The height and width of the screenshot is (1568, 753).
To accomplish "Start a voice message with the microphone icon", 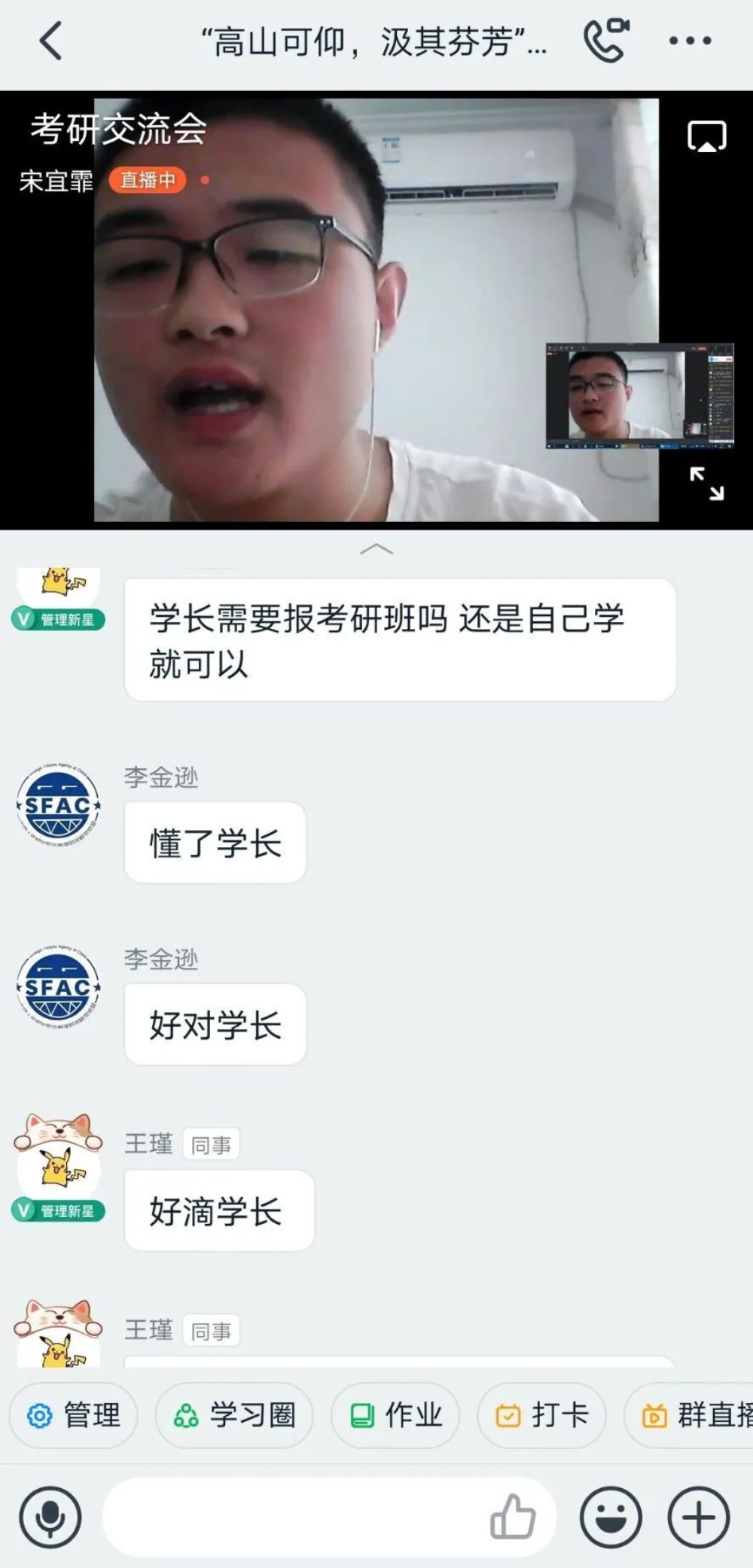I will 50,1517.
